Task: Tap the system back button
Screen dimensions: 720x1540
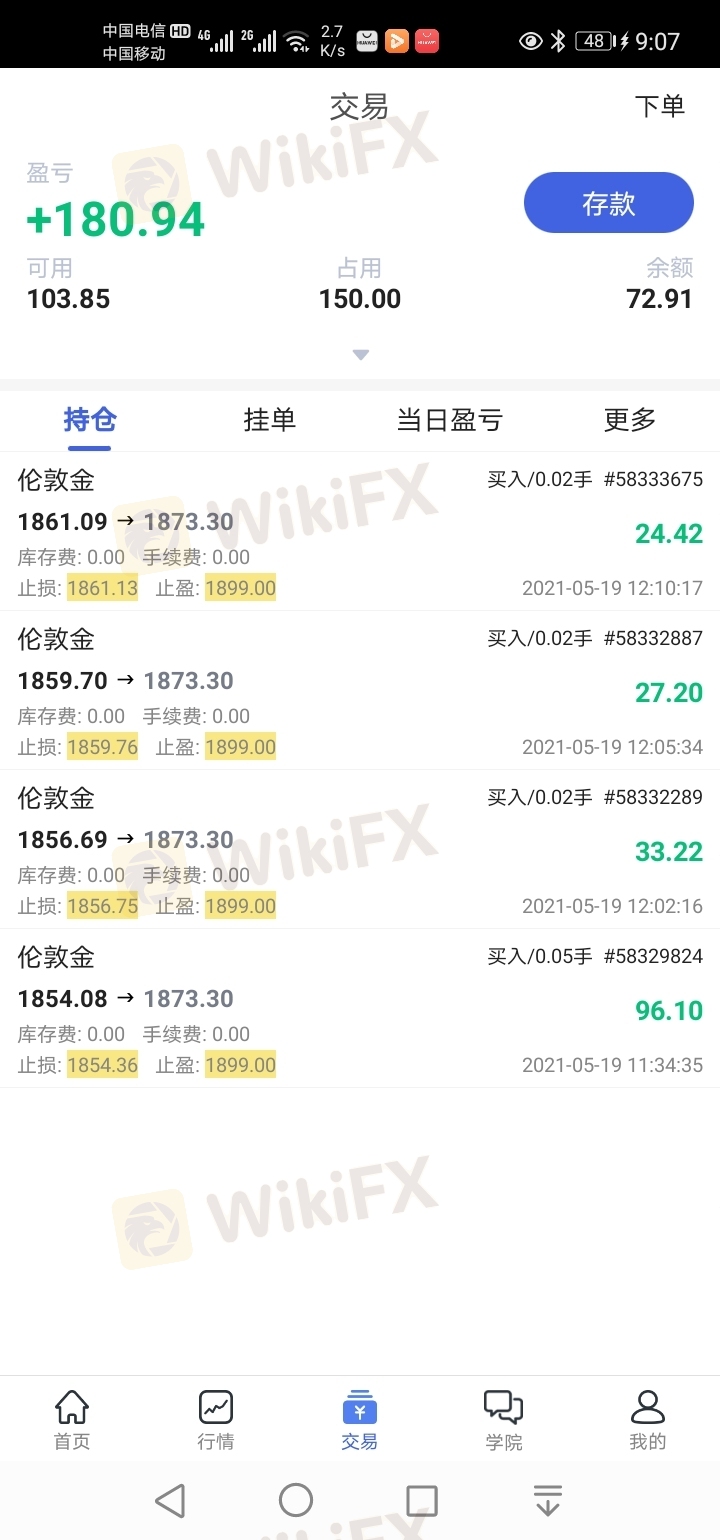Action: [x=171, y=1500]
